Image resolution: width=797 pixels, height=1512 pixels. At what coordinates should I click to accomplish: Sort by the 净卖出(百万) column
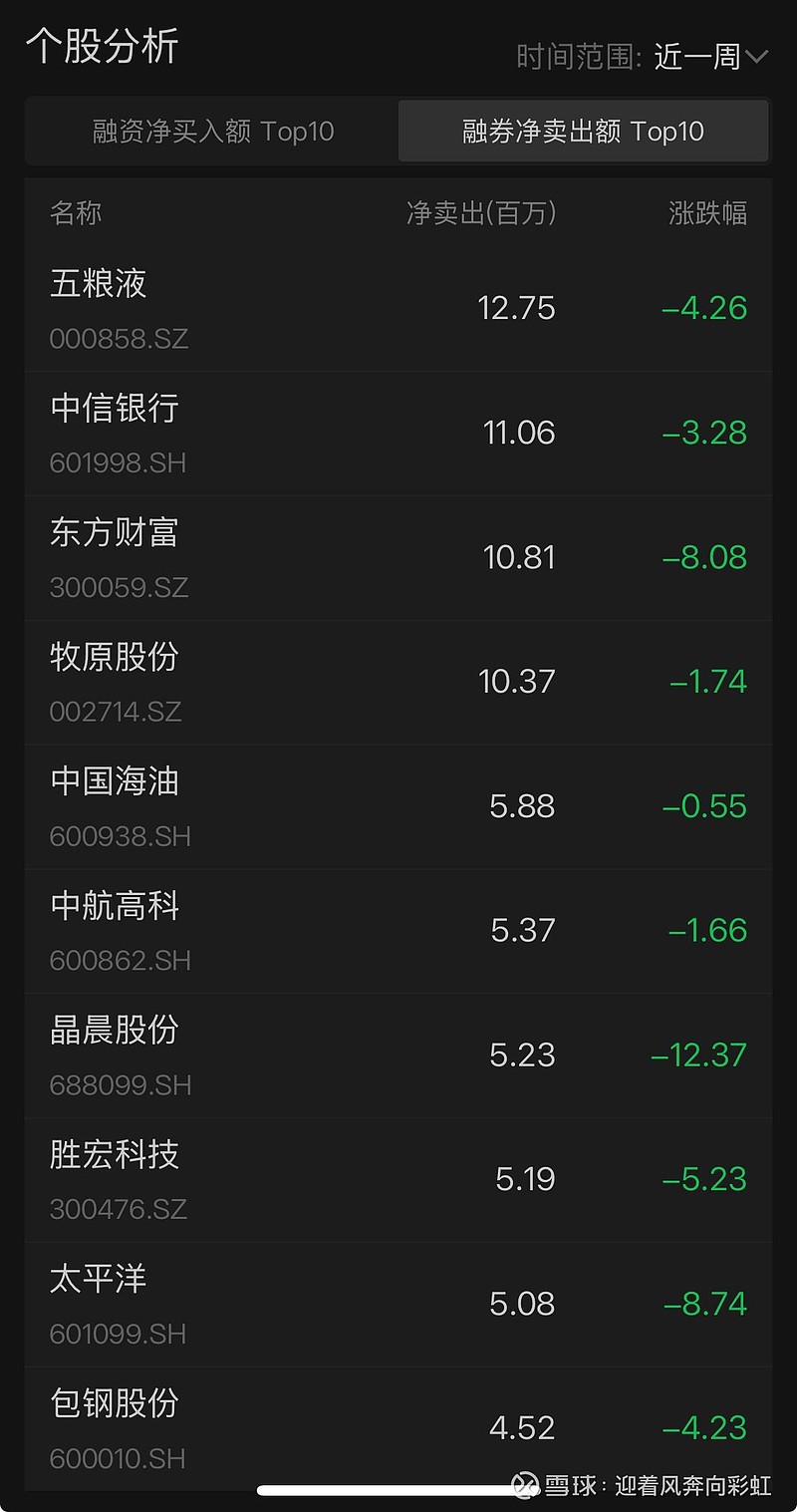pyautogui.click(x=482, y=214)
